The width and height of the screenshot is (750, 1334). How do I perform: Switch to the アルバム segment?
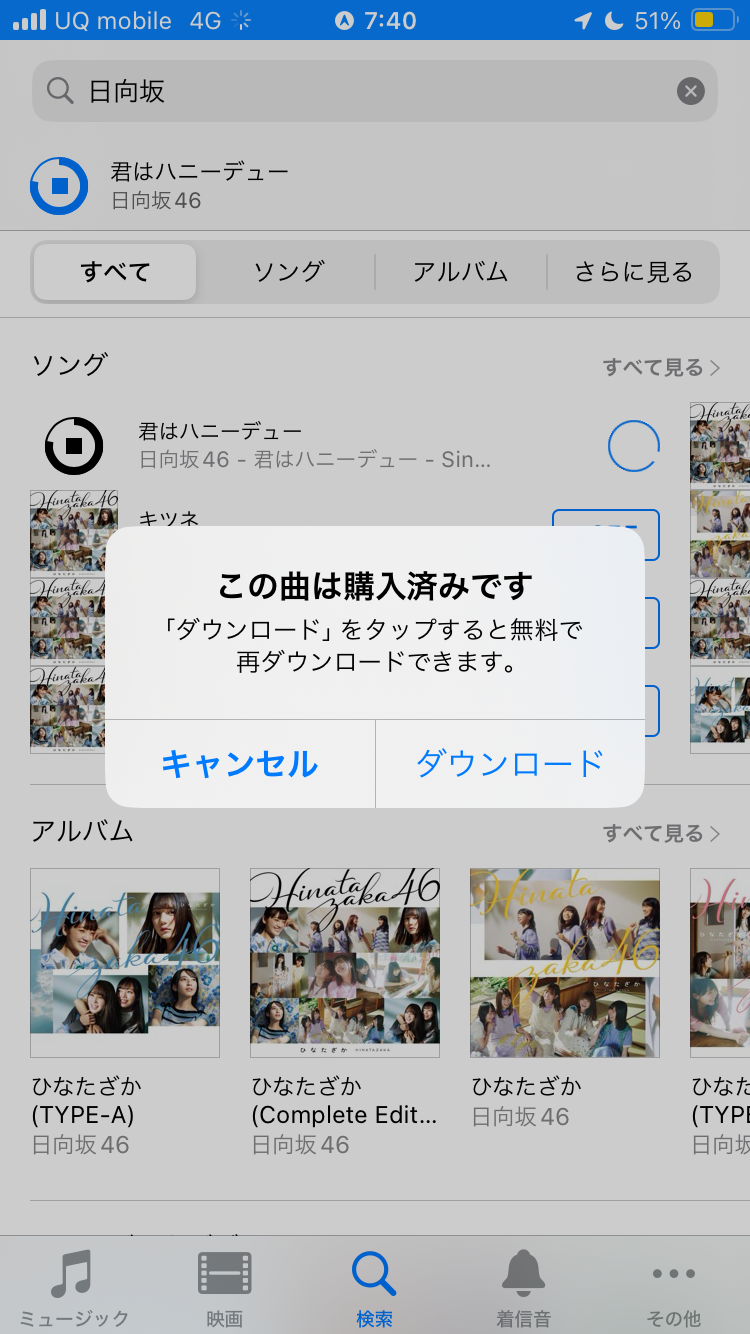[x=461, y=272]
